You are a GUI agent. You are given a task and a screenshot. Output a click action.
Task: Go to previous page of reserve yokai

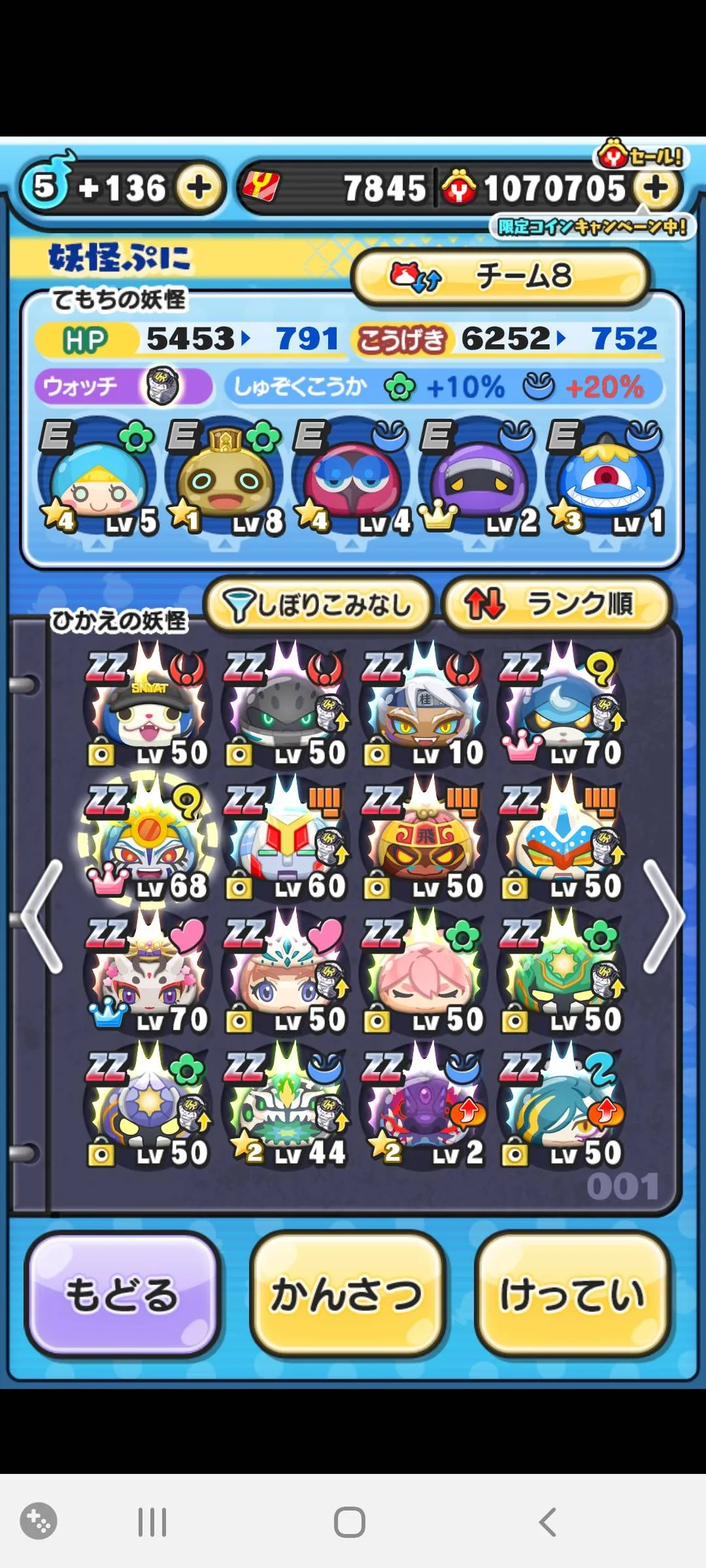(x=42, y=917)
